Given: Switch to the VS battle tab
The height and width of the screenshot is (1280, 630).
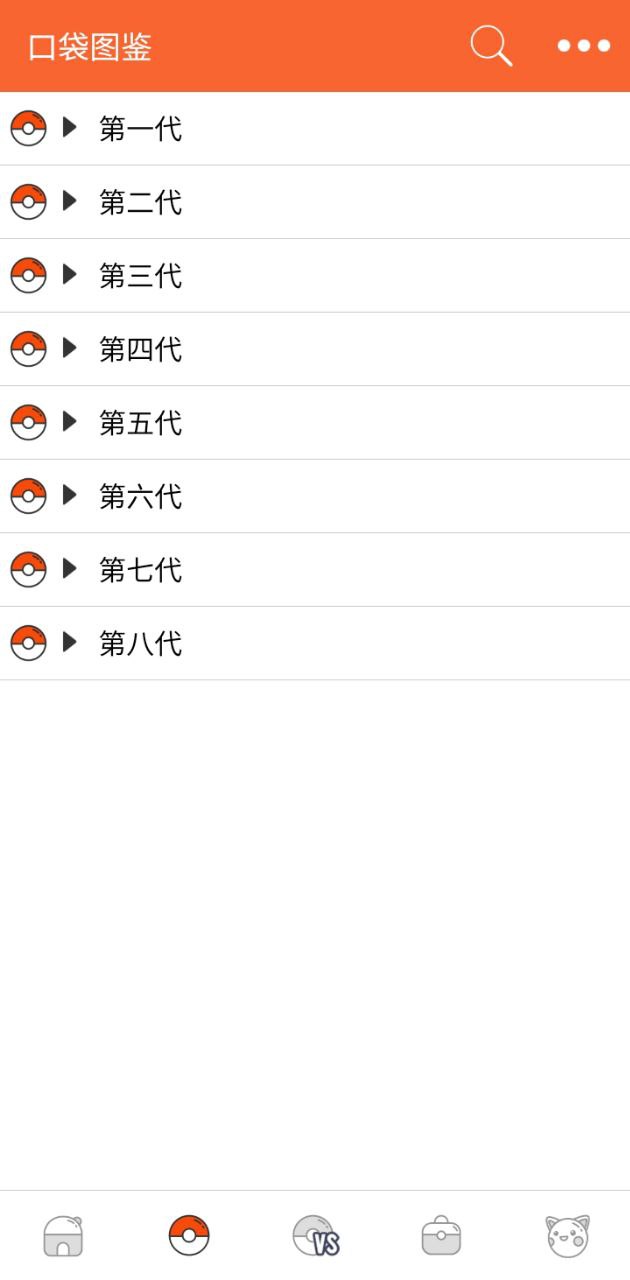Looking at the screenshot, I should [315, 1236].
